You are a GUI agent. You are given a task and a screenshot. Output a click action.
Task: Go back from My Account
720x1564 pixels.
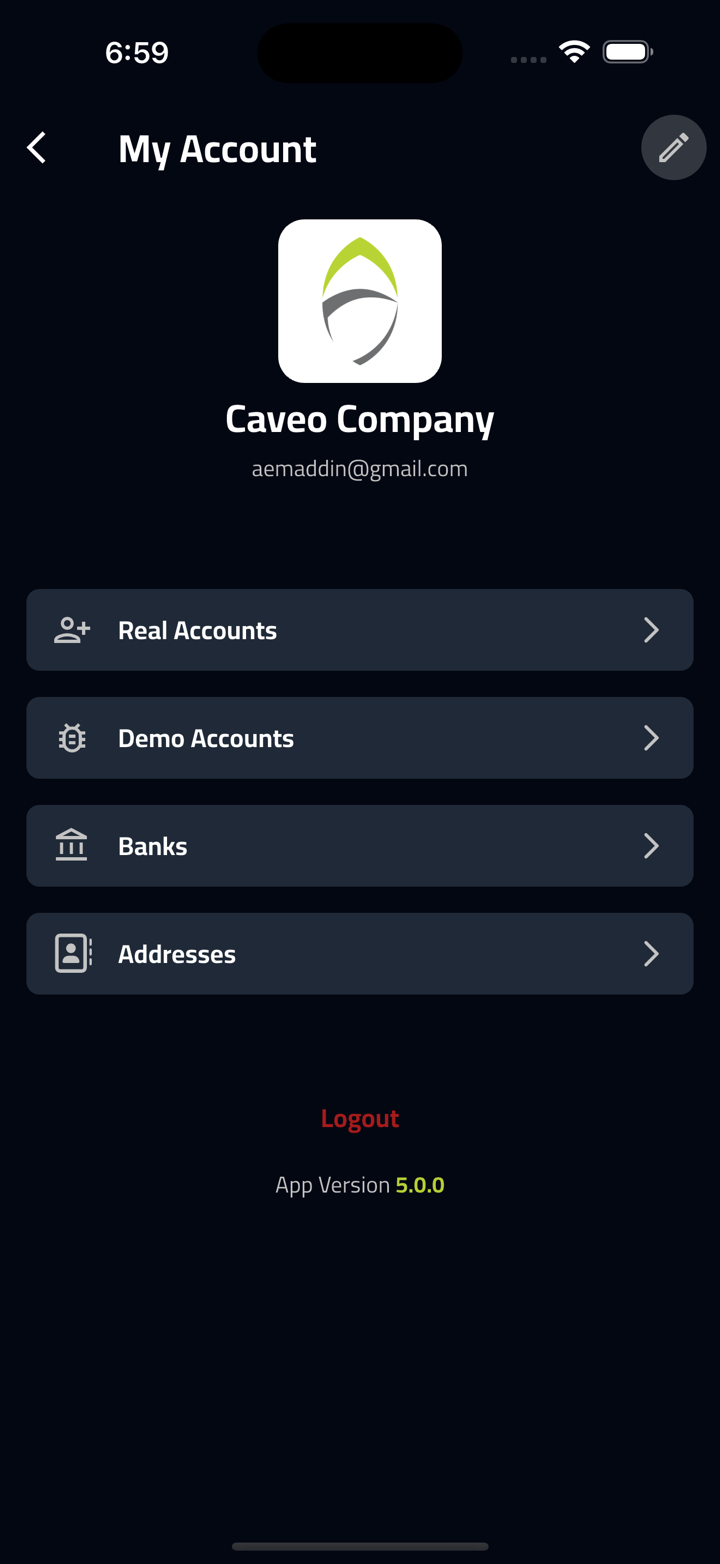[37, 148]
